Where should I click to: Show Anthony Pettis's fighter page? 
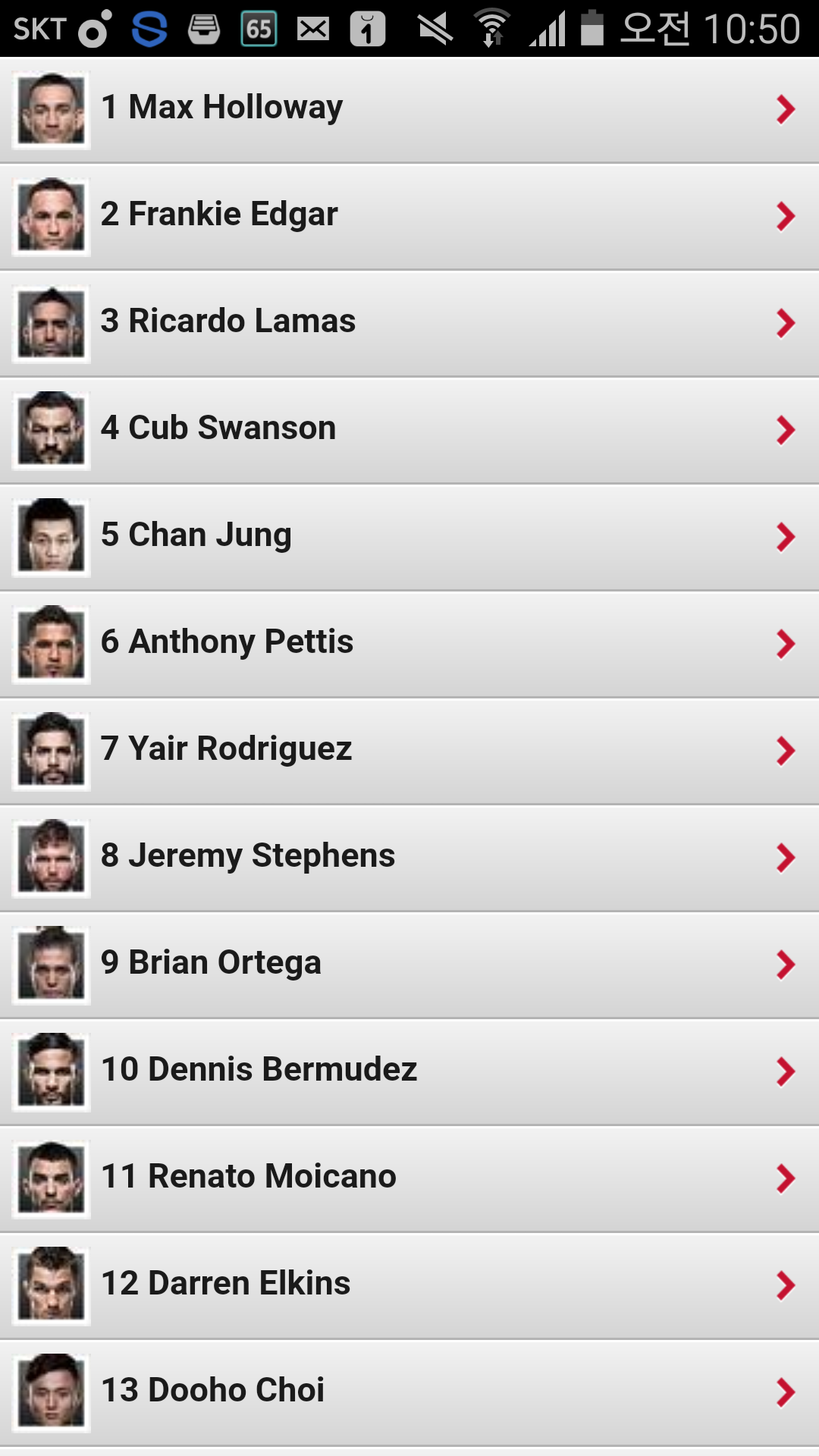[409, 644]
